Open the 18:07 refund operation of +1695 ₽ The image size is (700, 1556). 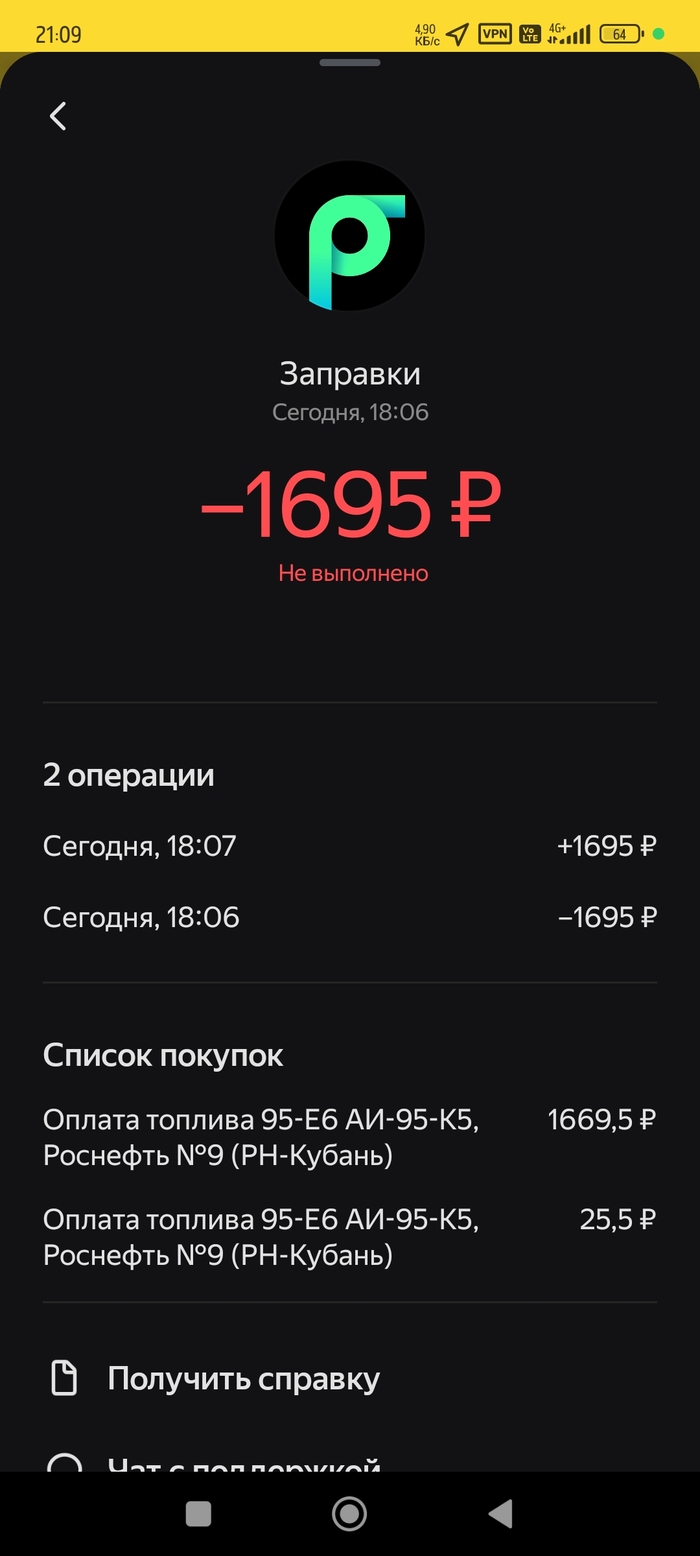[x=349, y=846]
